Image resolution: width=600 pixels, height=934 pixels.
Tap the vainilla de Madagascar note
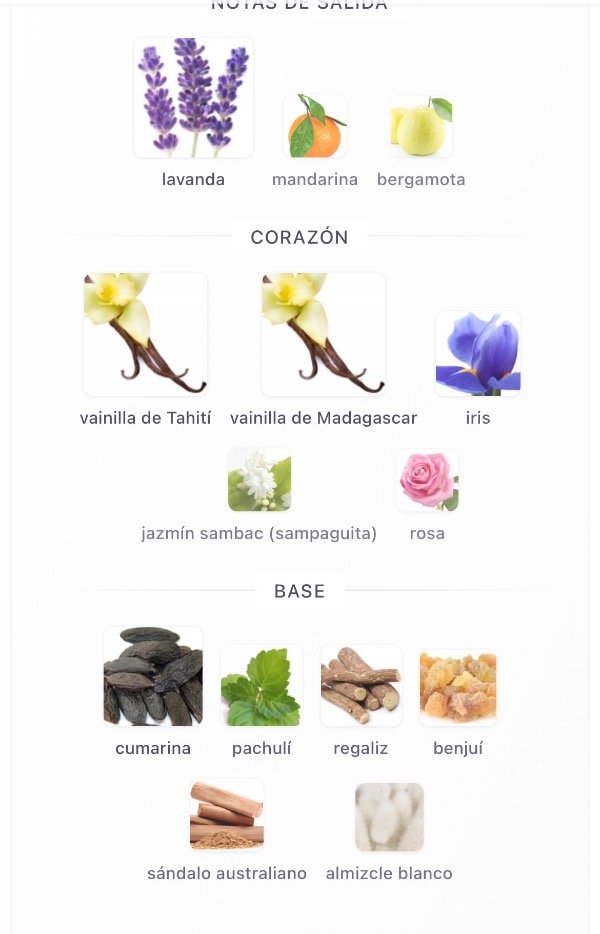coord(323,335)
